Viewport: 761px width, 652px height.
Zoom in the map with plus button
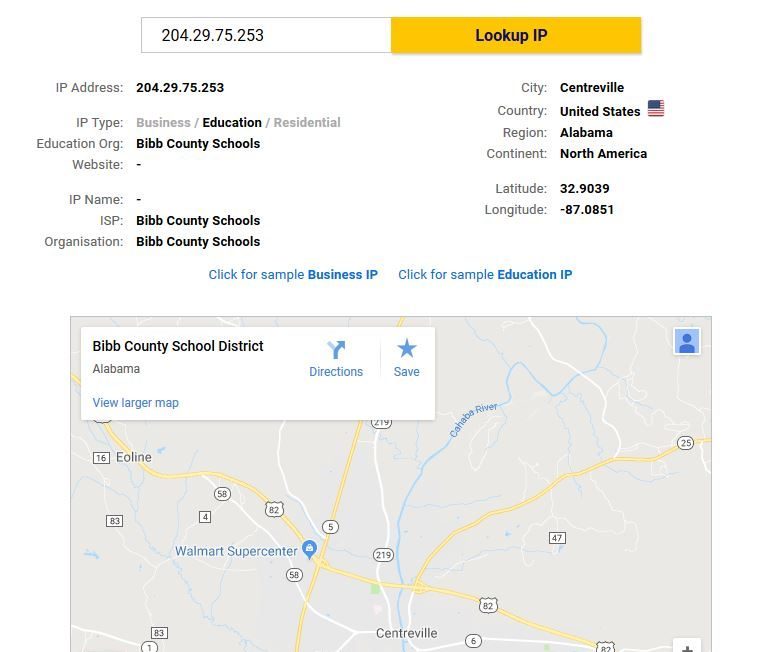point(687,647)
